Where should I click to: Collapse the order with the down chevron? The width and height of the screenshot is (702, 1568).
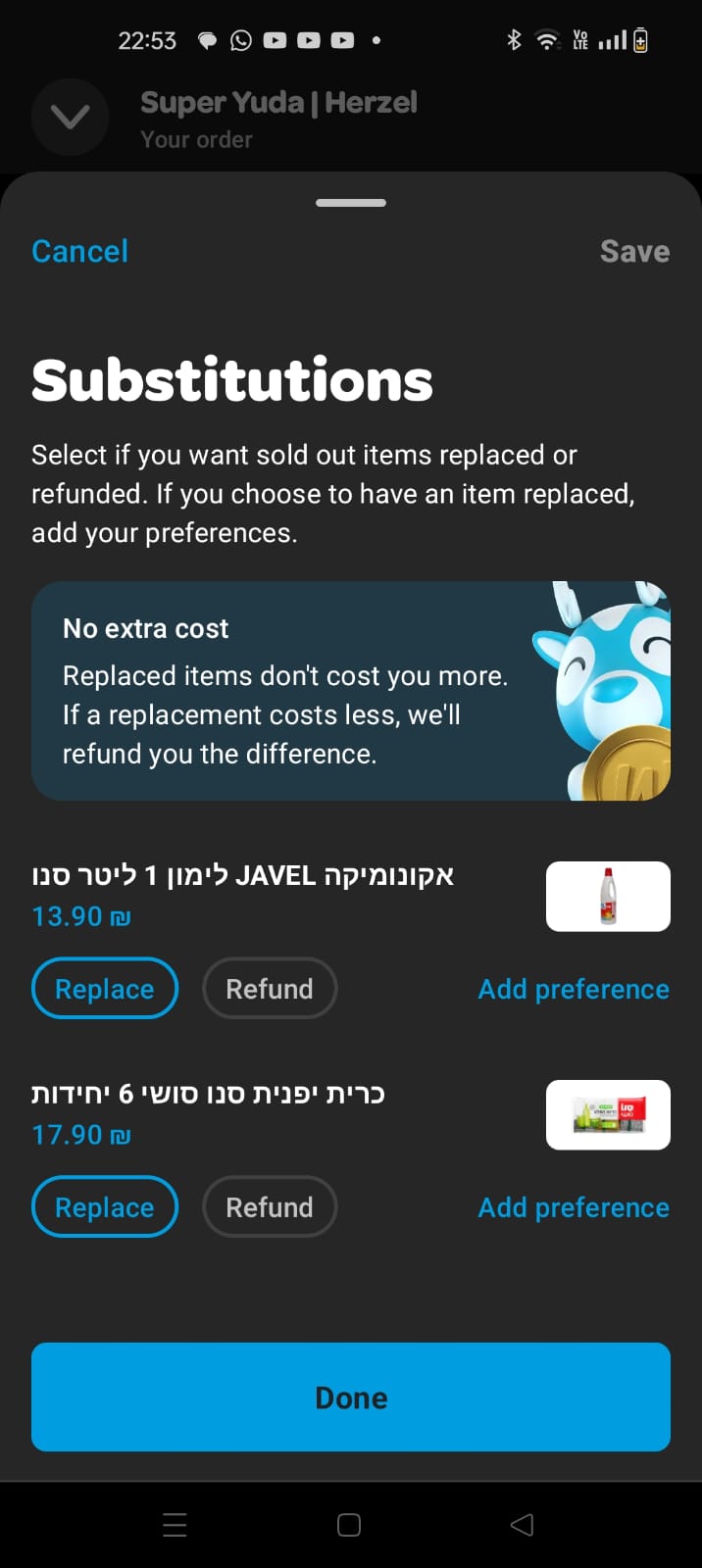[x=70, y=118]
